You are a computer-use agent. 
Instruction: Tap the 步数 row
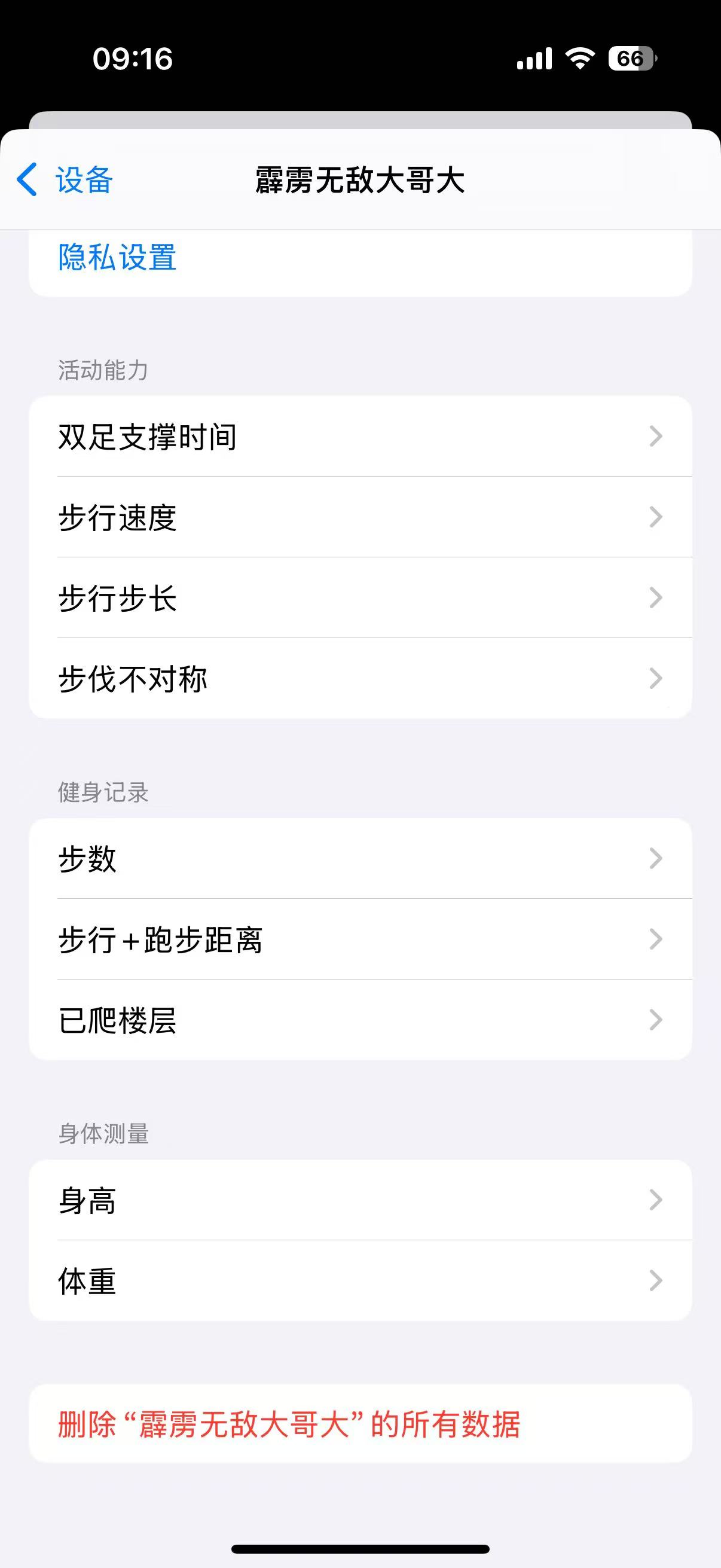click(360, 858)
